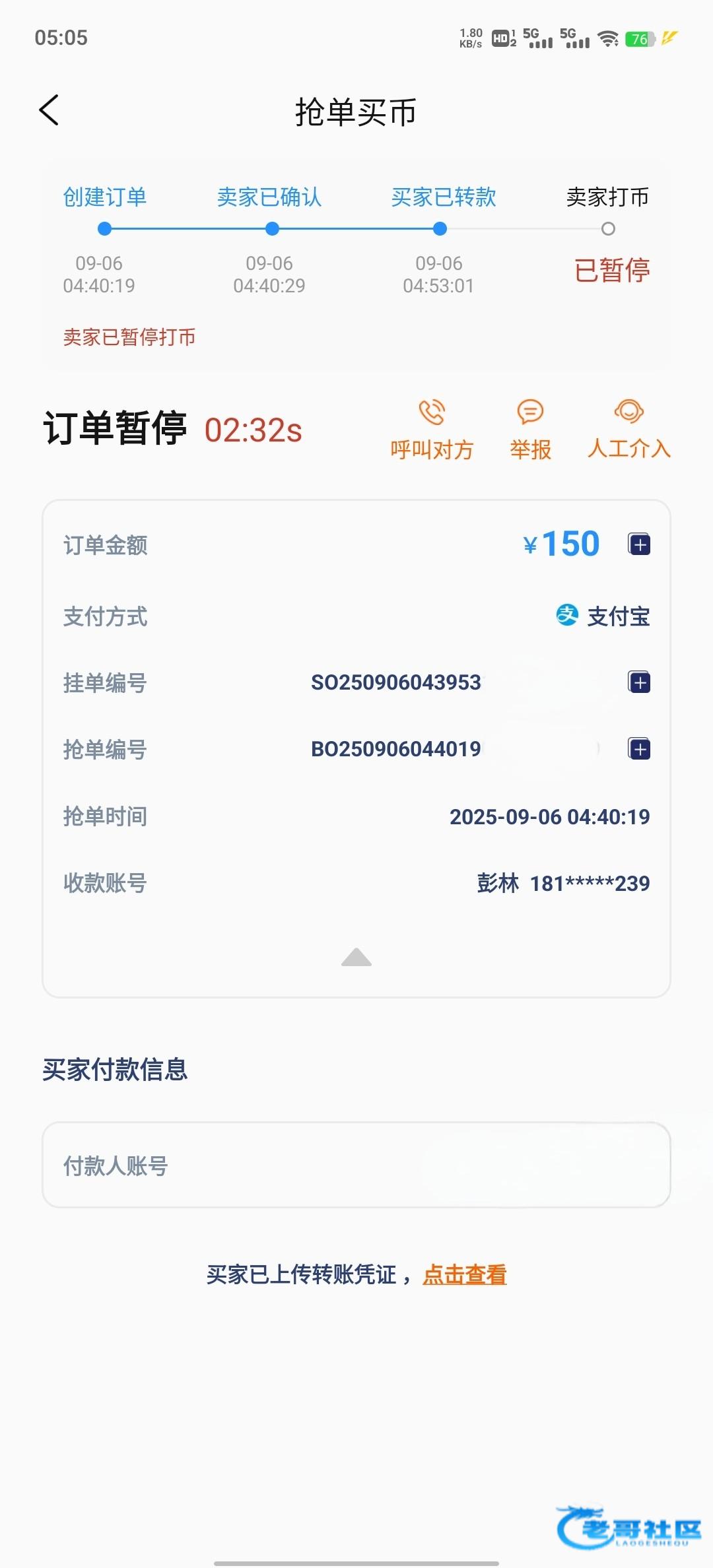Copy the 挂单编号 listing number
The image size is (713, 1568).
point(638,682)
